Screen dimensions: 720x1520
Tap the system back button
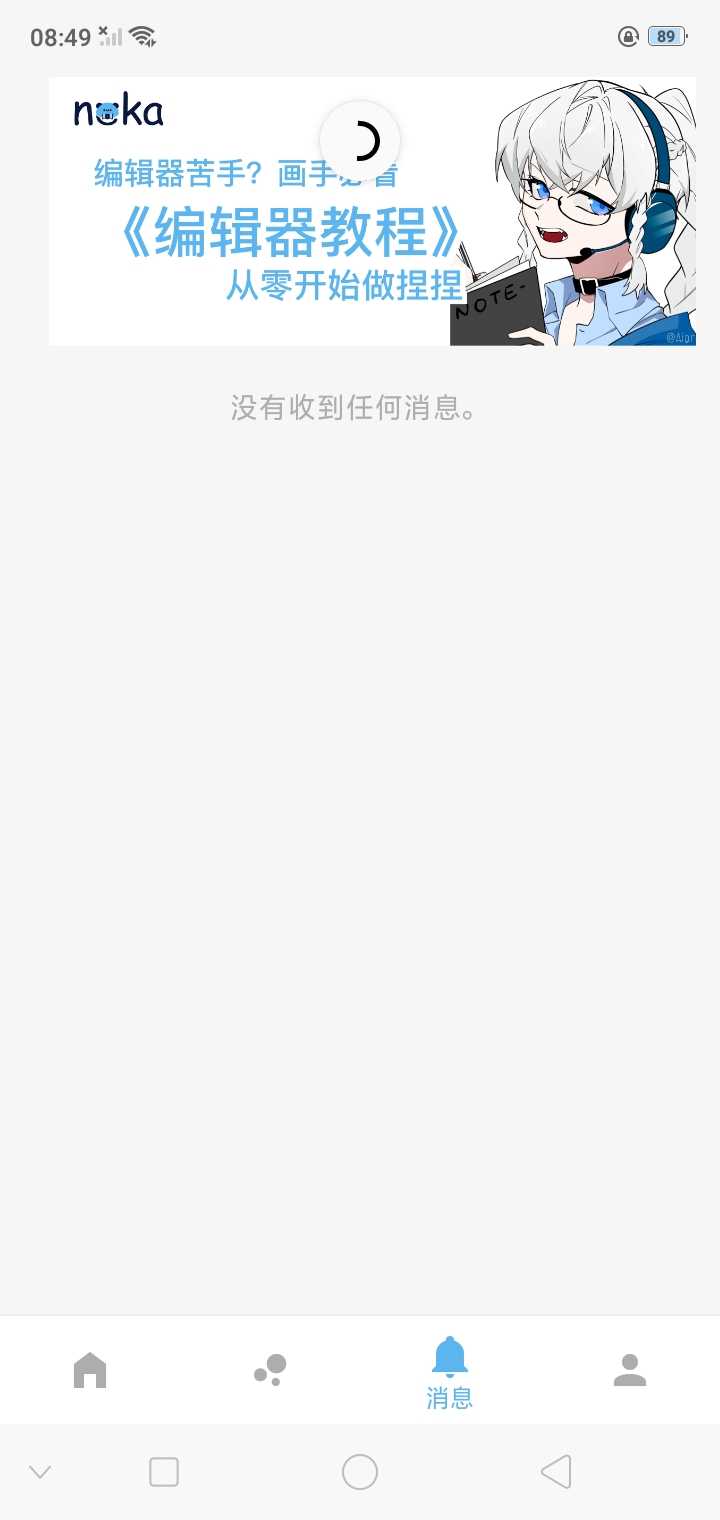coord(556,1472)
